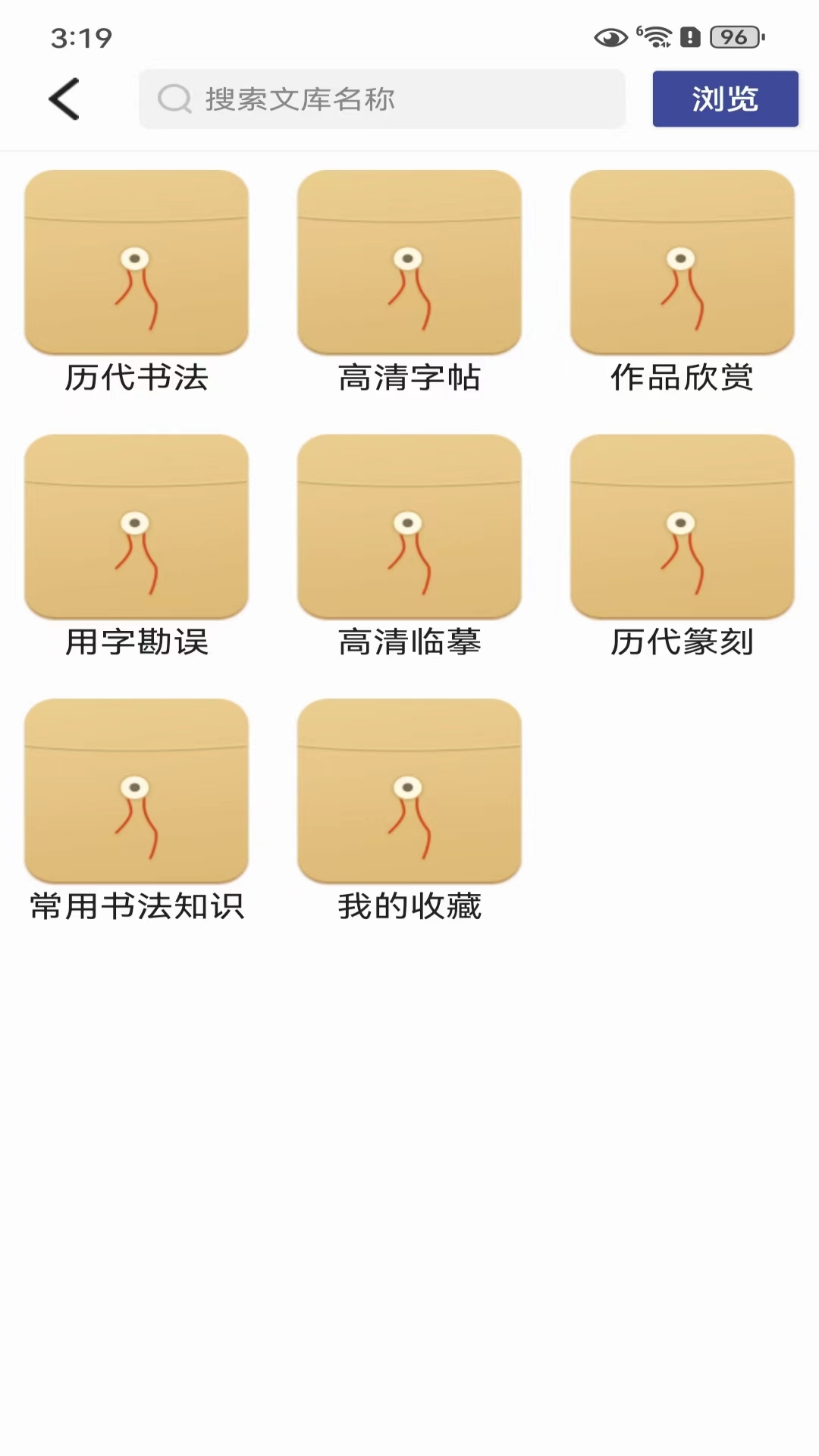819x1456 pixels.
Task: Open the 高清临摹 folder
Action: (x=409, y=527)
